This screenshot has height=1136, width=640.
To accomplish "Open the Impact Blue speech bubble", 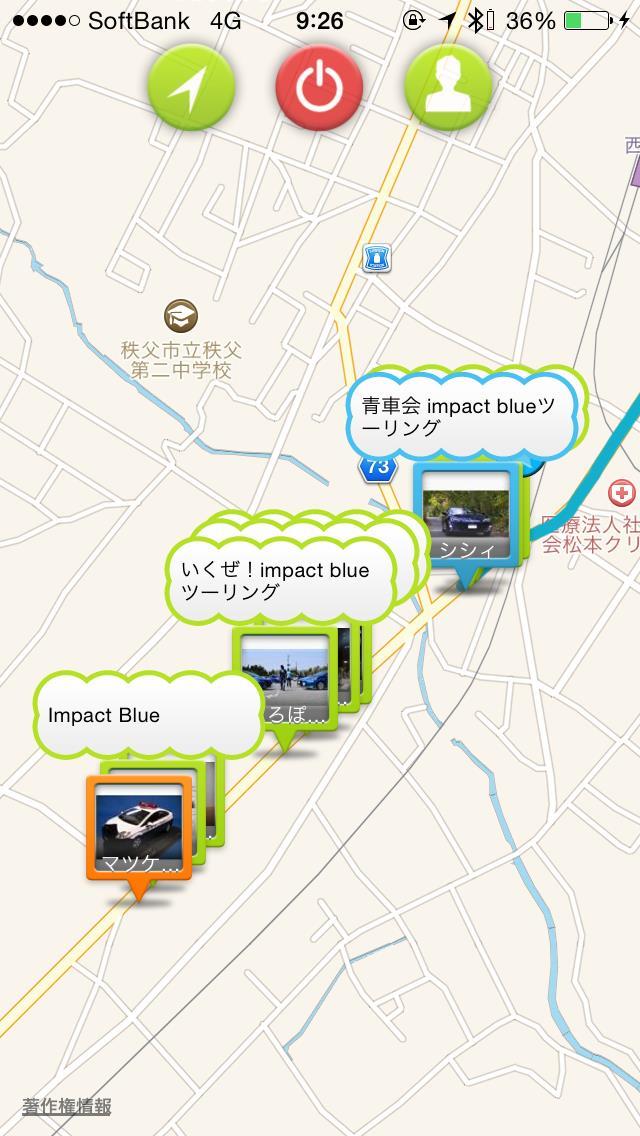I will pyautogui.click(x=149, y=716).
